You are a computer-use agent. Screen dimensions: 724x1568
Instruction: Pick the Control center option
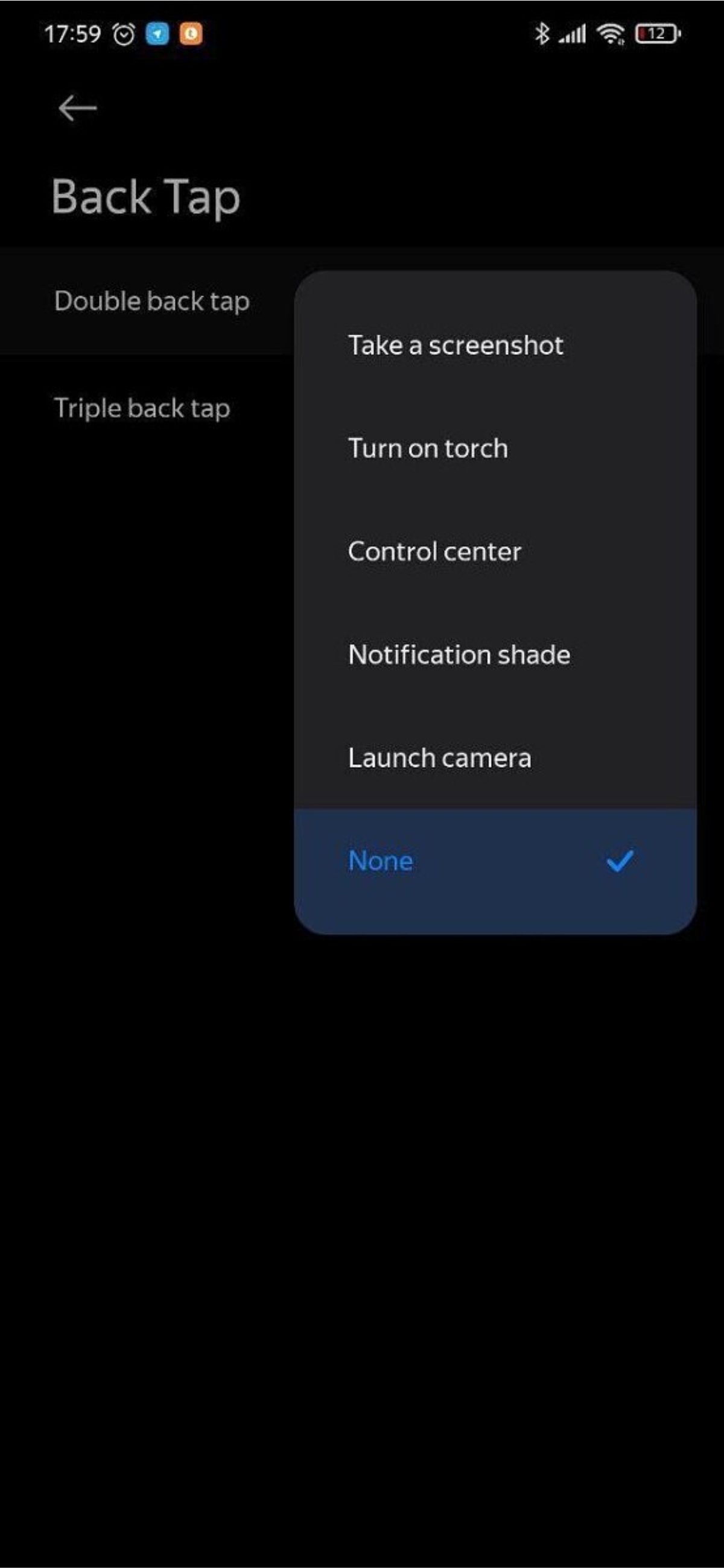click(x=495, y=551)
